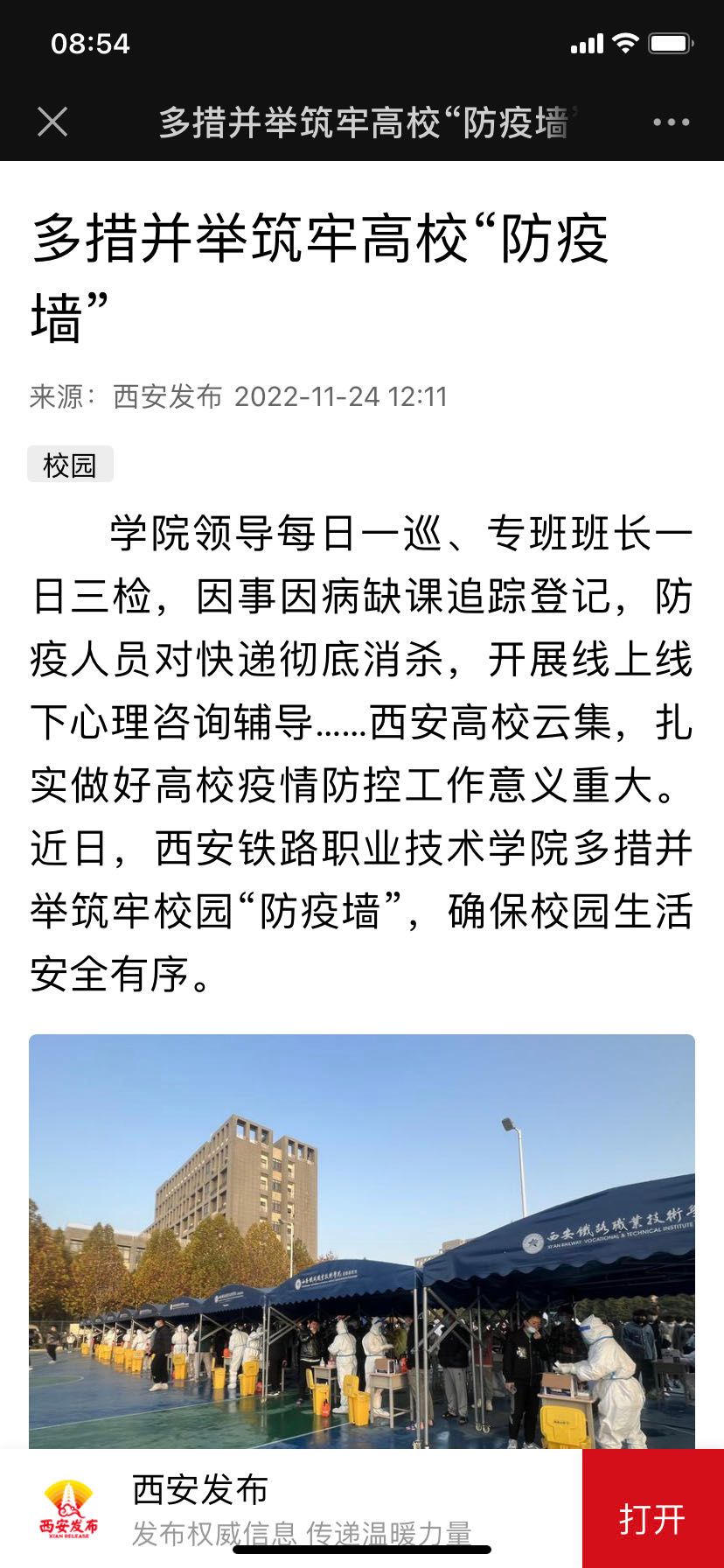Open the three-dot overflow menu

pyautogui.click(x=671, y=122)
